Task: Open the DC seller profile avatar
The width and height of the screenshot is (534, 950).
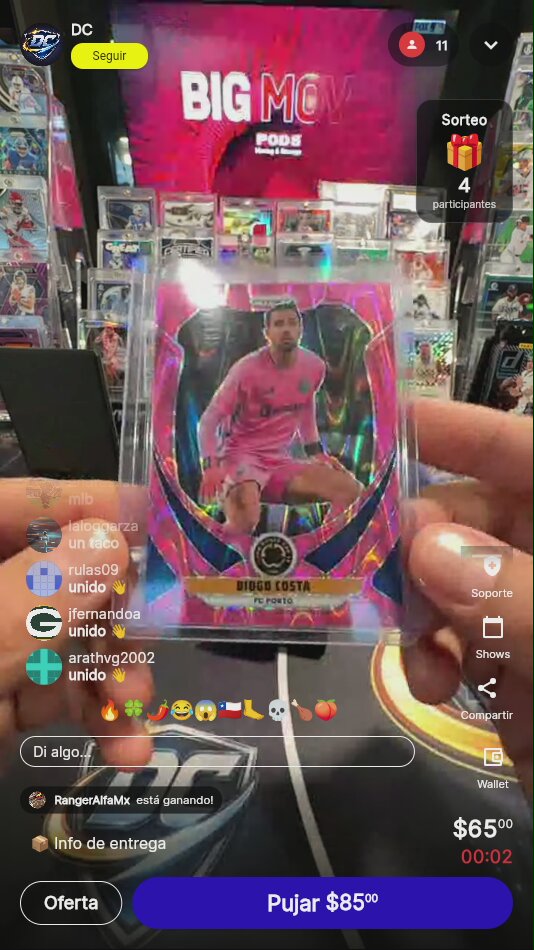Action: point(42,45)
